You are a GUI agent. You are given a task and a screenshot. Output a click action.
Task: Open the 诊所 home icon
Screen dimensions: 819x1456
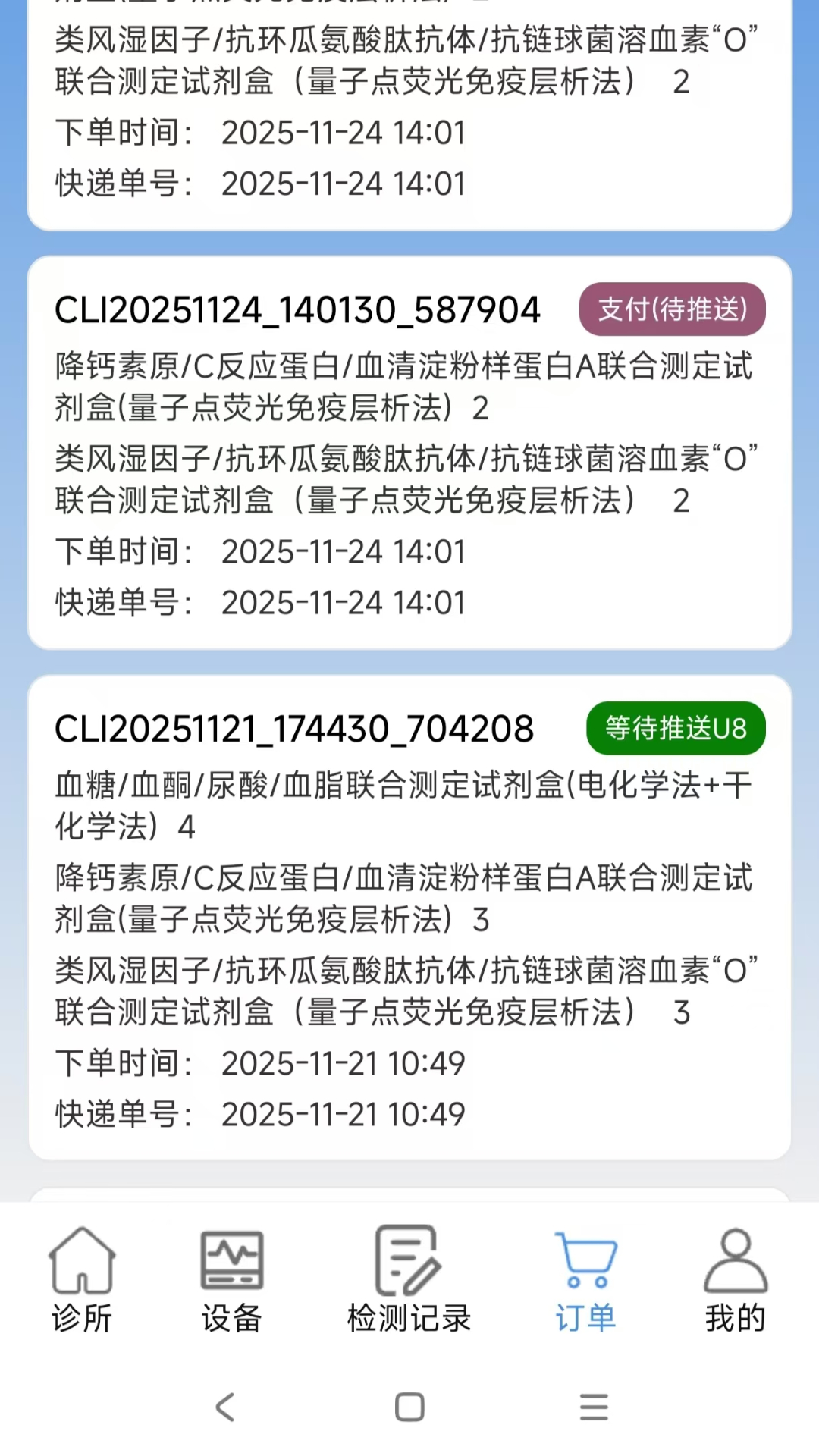click(x=81, y=1259)
